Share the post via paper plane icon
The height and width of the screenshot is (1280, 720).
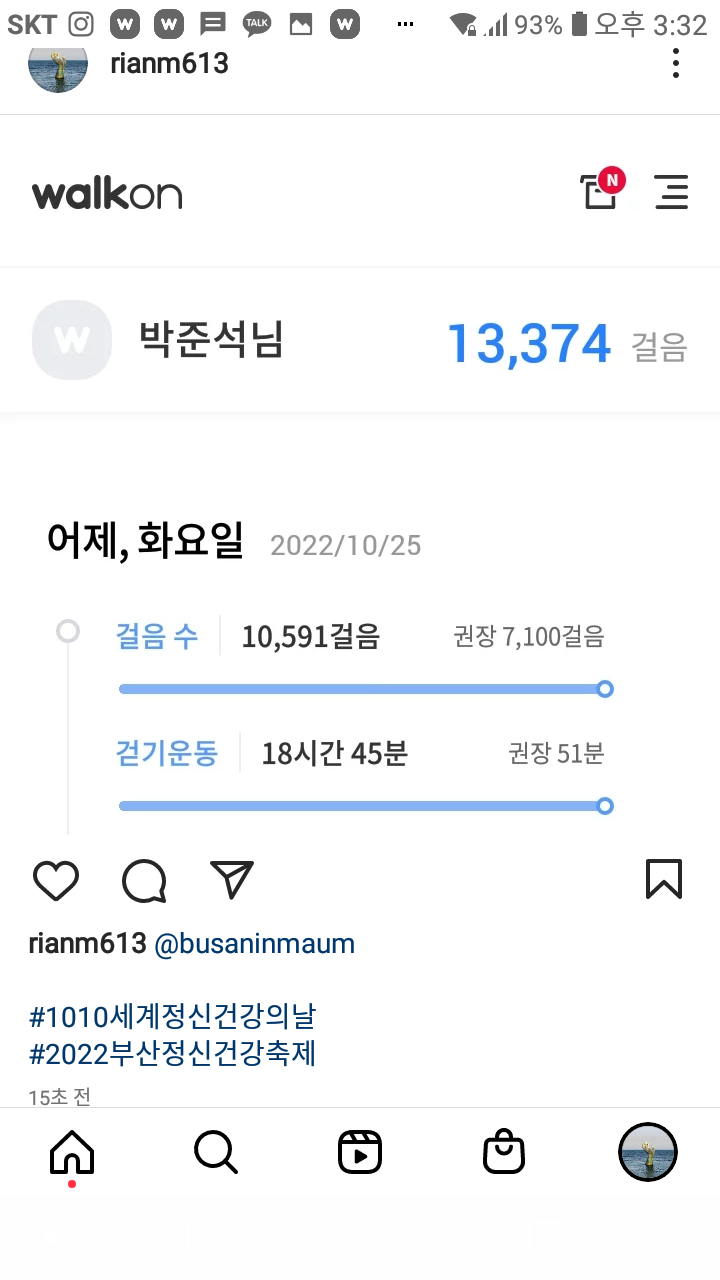(232, 880)
